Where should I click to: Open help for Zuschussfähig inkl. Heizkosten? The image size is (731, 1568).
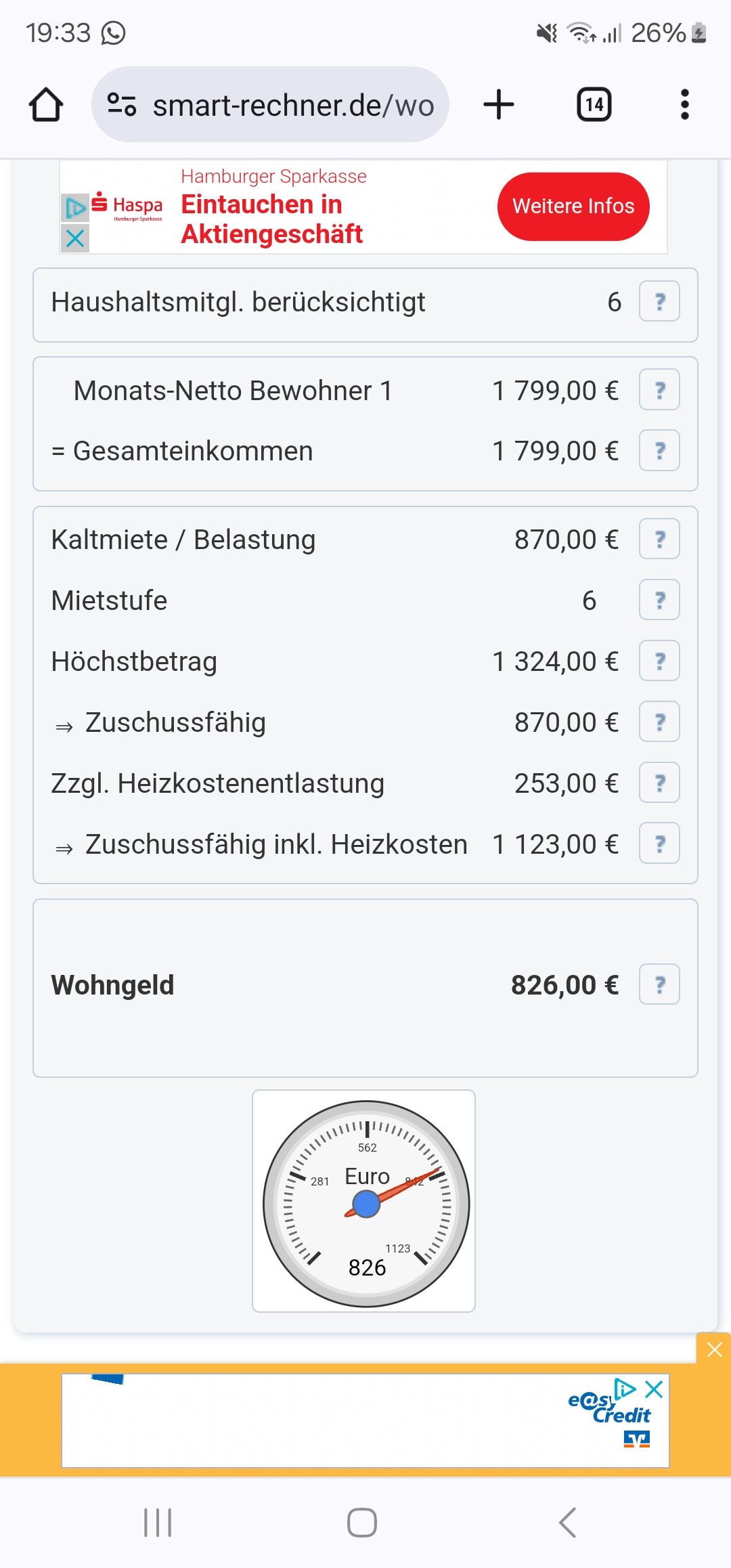pyautogui.click(x=659, y=844)
